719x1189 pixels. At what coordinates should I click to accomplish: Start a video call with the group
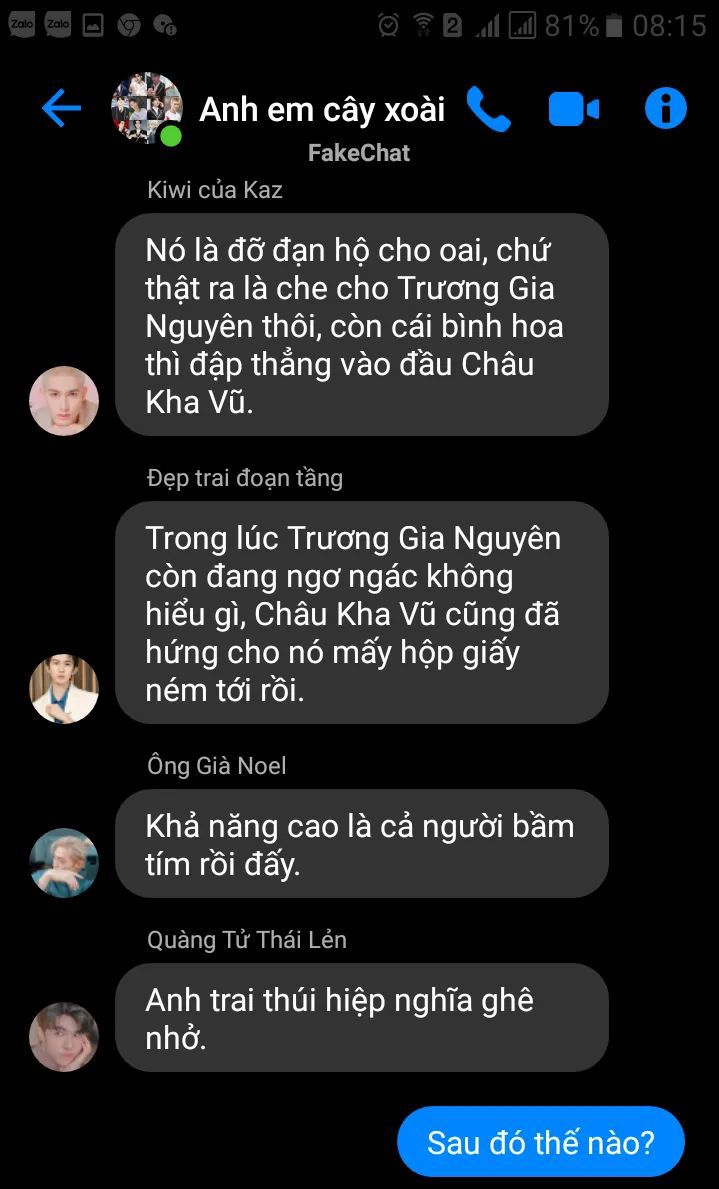[573, 109]
